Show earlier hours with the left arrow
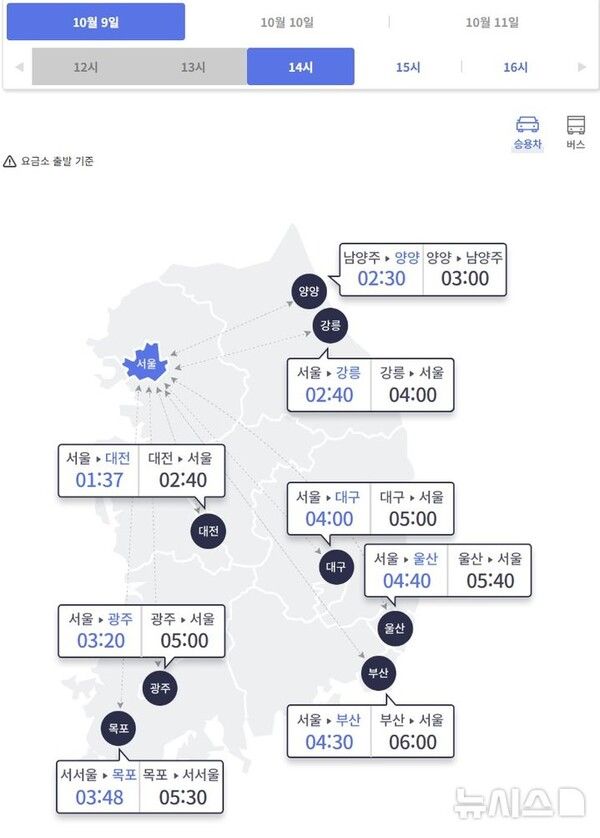600x838 pixels. pos(18,67)
